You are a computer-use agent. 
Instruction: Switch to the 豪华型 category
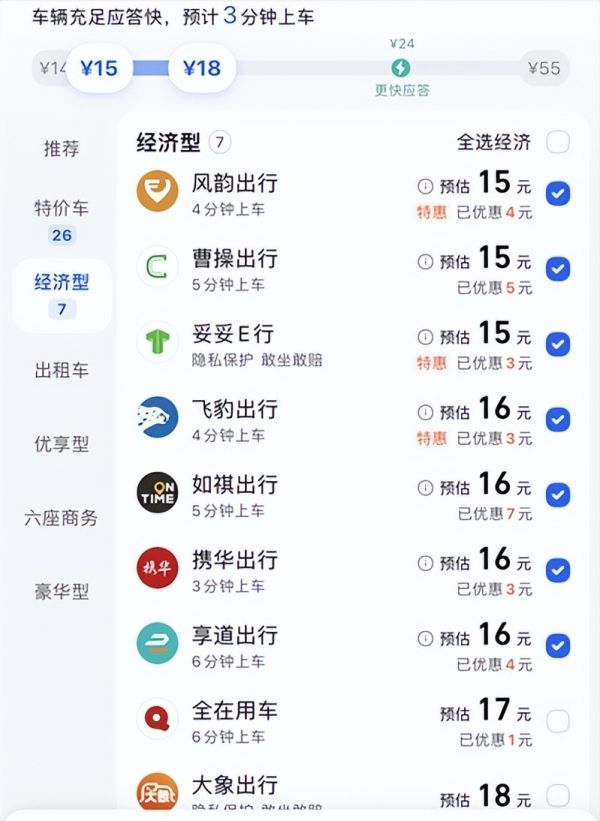click(61, 591)
